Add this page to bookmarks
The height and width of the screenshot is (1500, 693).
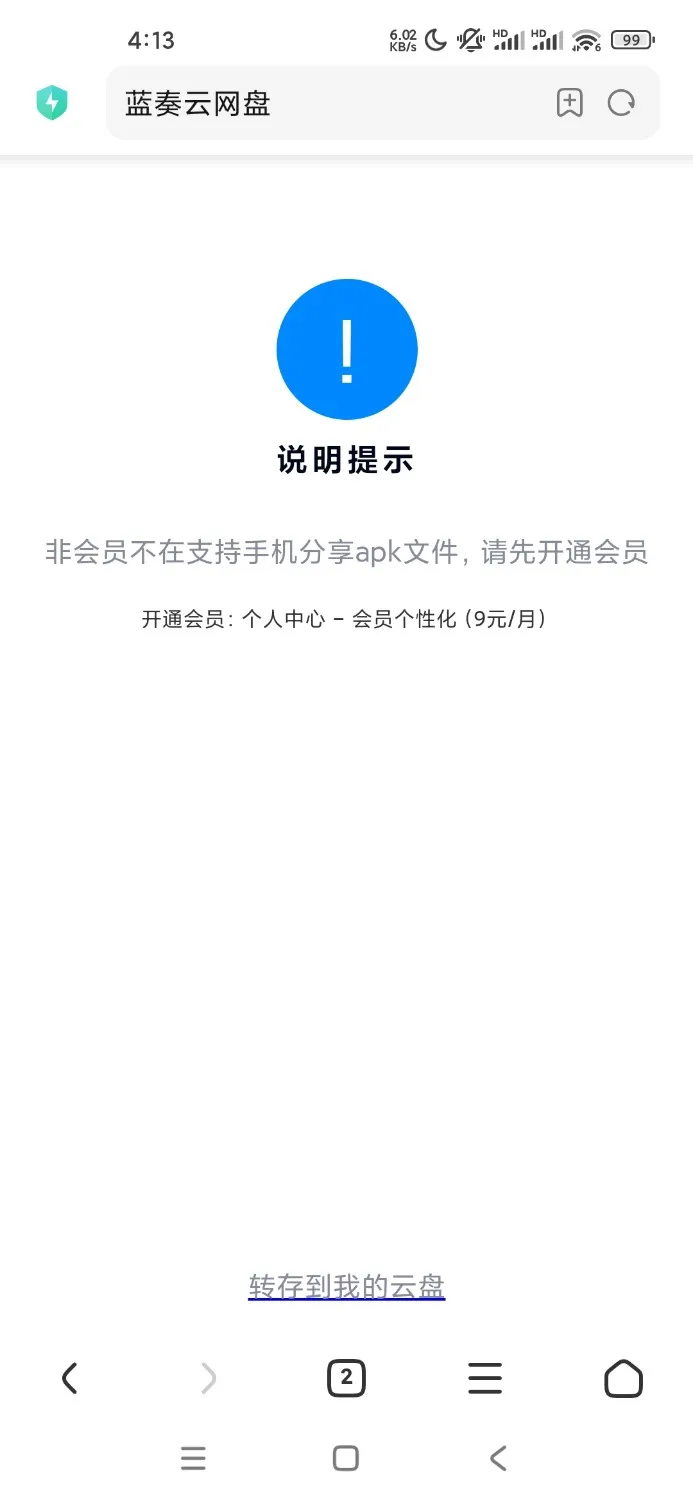click(x=569, y=103)
